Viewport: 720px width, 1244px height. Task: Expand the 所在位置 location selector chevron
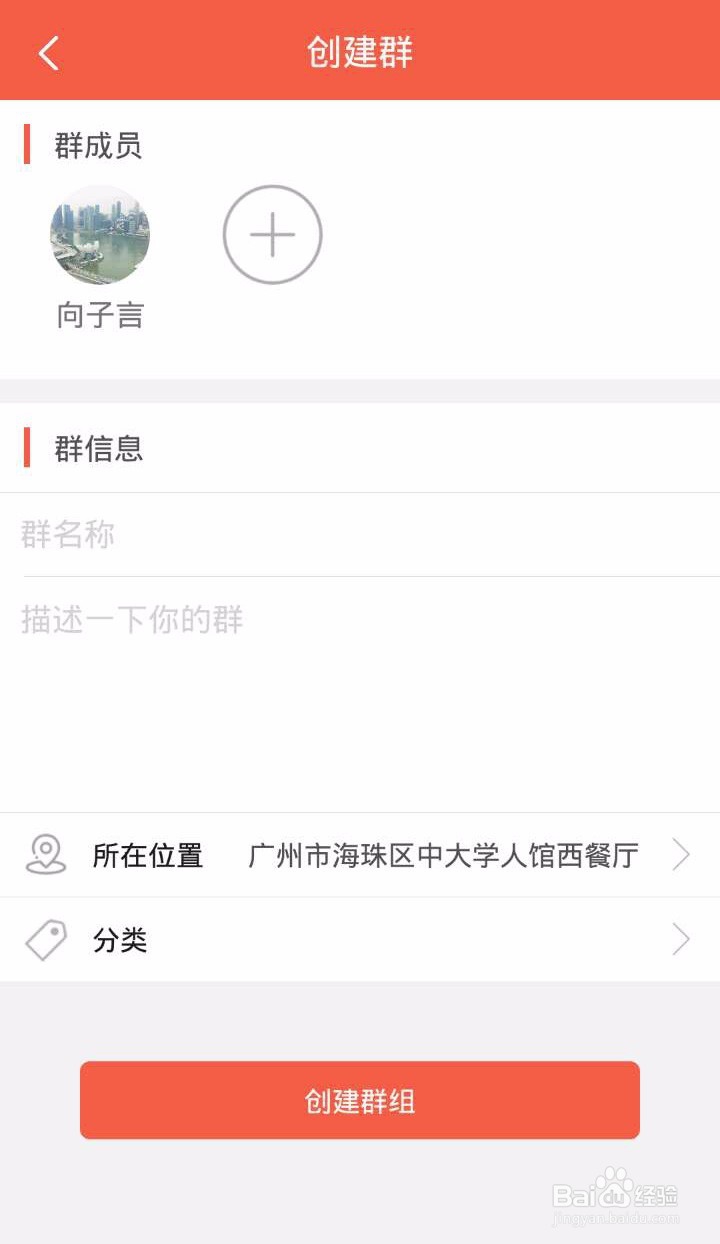(x=682, y=853)
